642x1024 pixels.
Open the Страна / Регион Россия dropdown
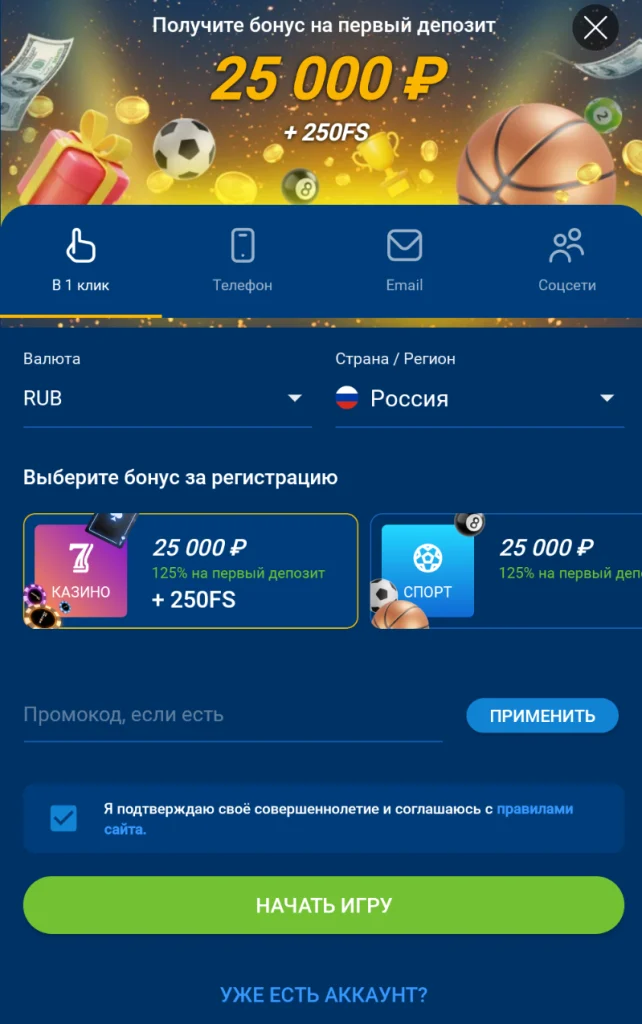tap(478, 398)
